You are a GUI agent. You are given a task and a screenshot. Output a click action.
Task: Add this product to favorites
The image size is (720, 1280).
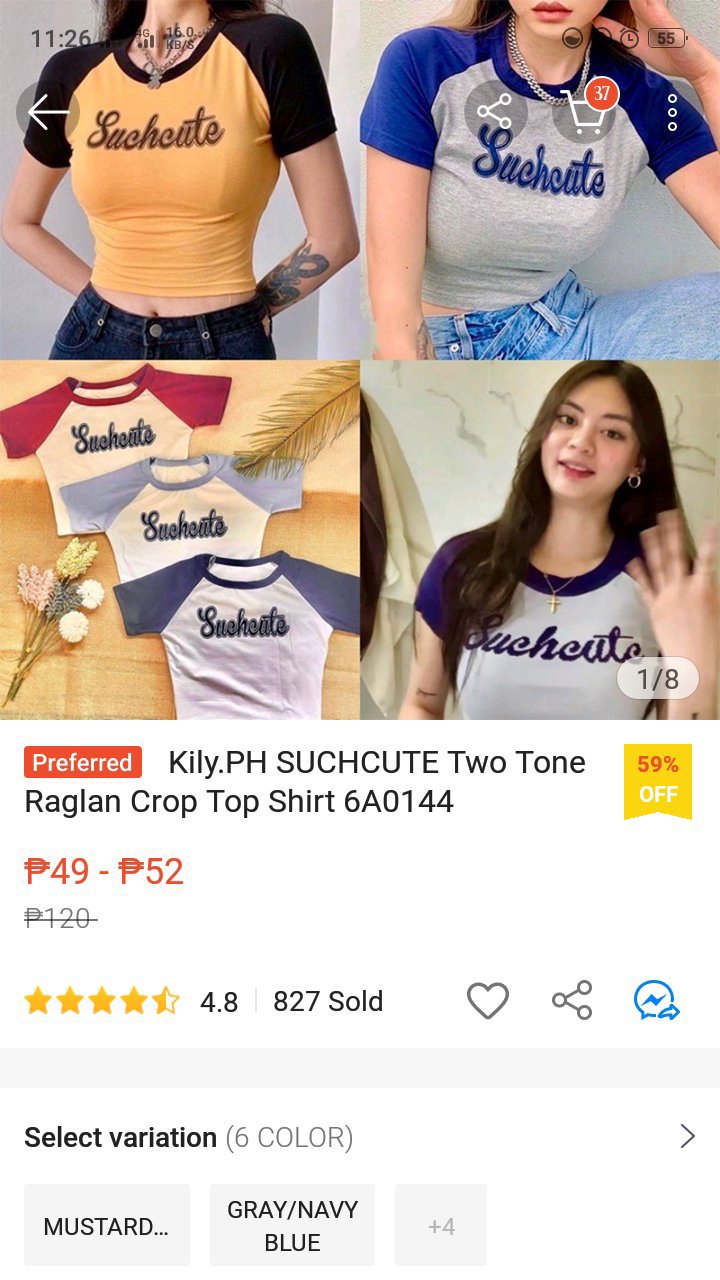(x=488, y=1000)
